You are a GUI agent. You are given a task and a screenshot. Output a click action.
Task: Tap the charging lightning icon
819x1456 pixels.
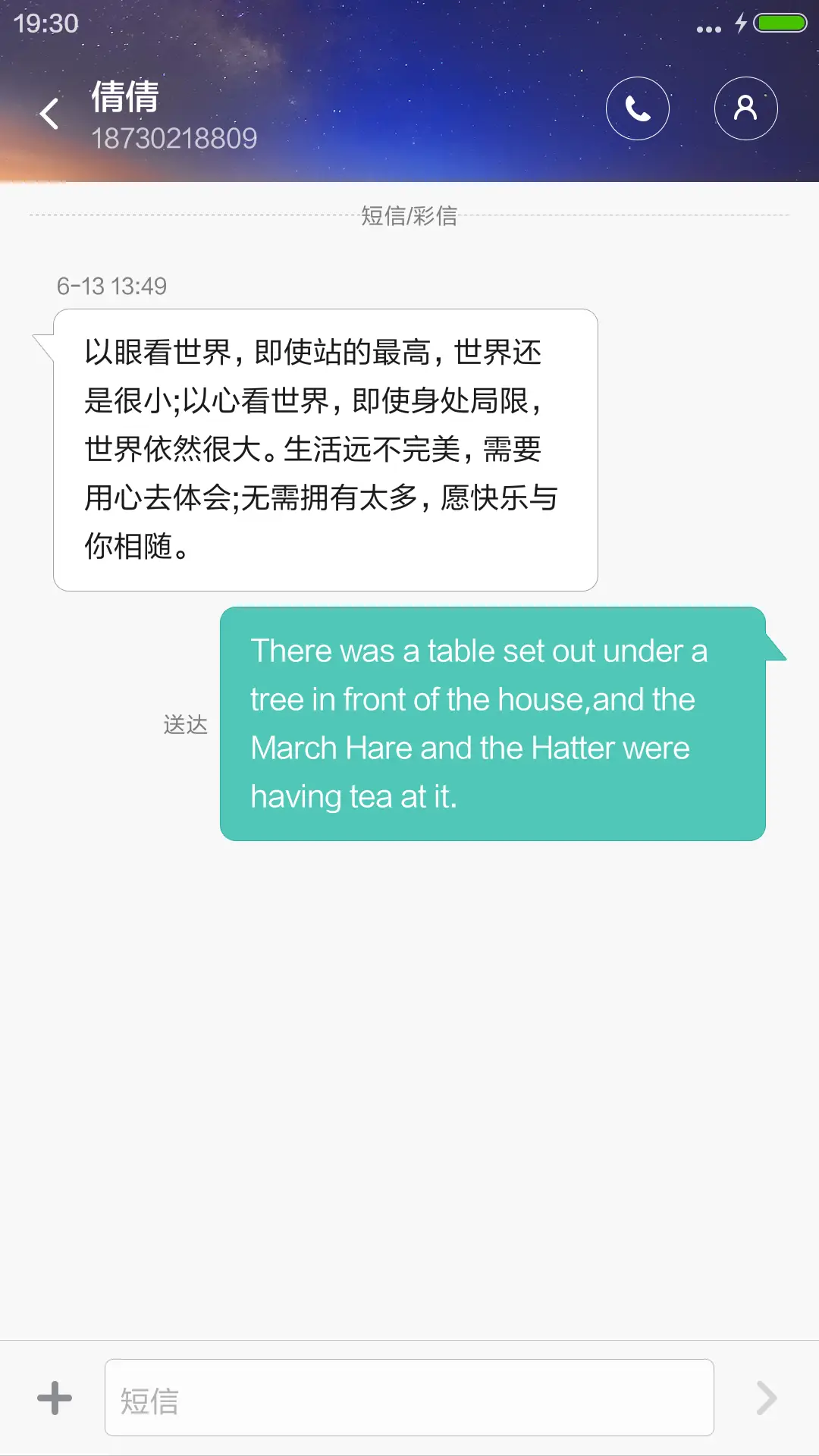click(739, 25)
